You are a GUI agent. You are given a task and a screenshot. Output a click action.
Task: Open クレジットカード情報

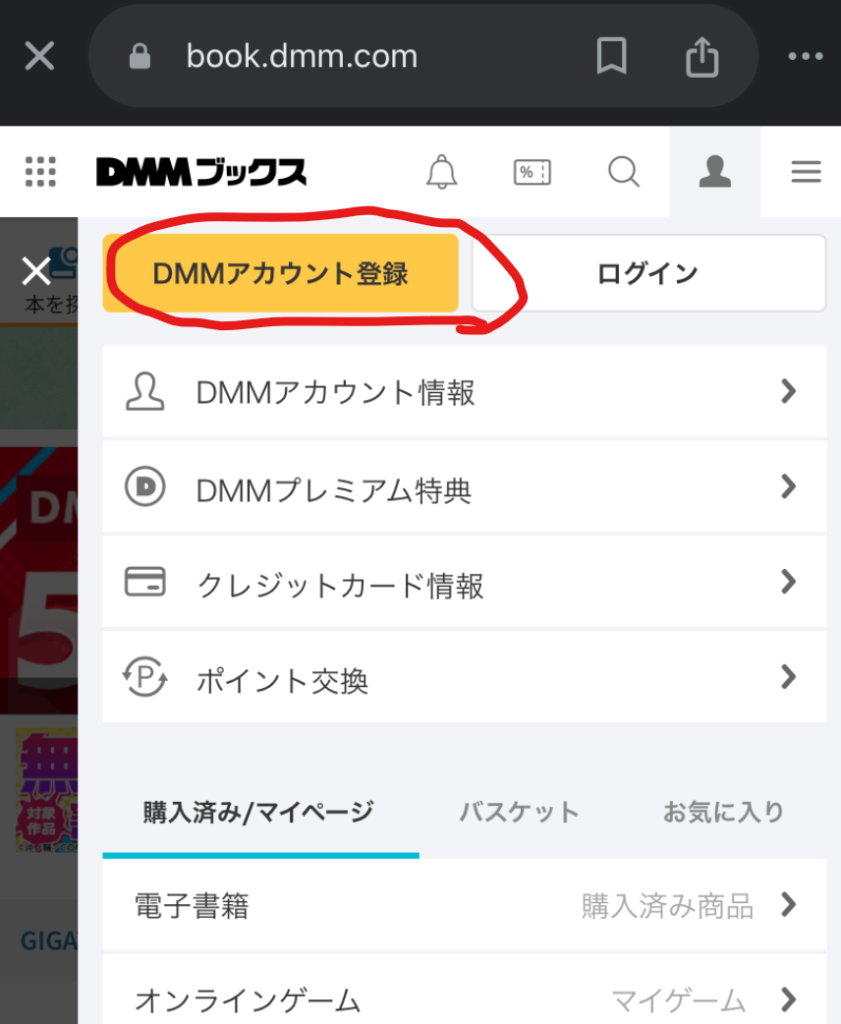[464, 583]
